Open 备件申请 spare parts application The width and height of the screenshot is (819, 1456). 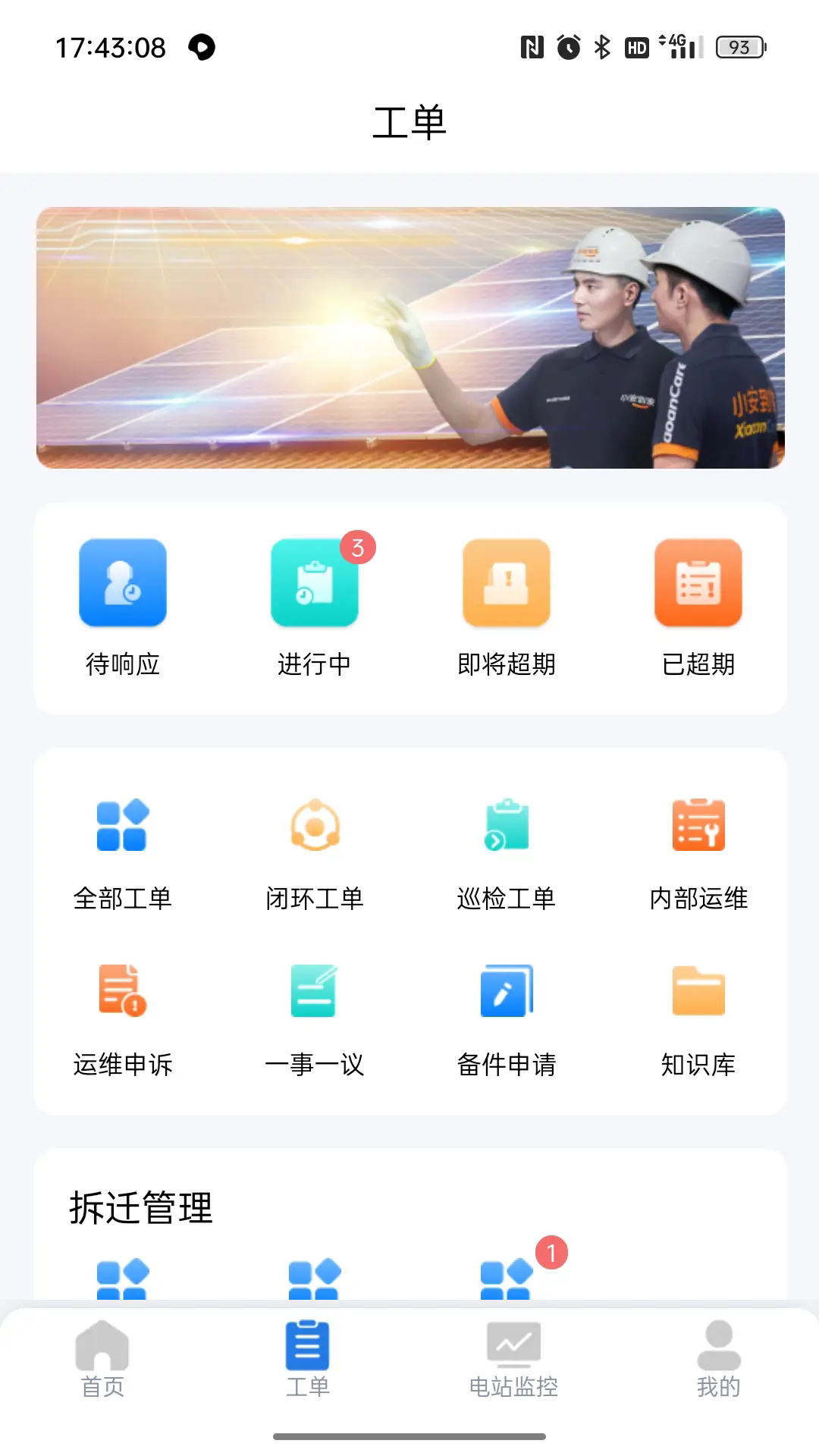coord(506,1016)
